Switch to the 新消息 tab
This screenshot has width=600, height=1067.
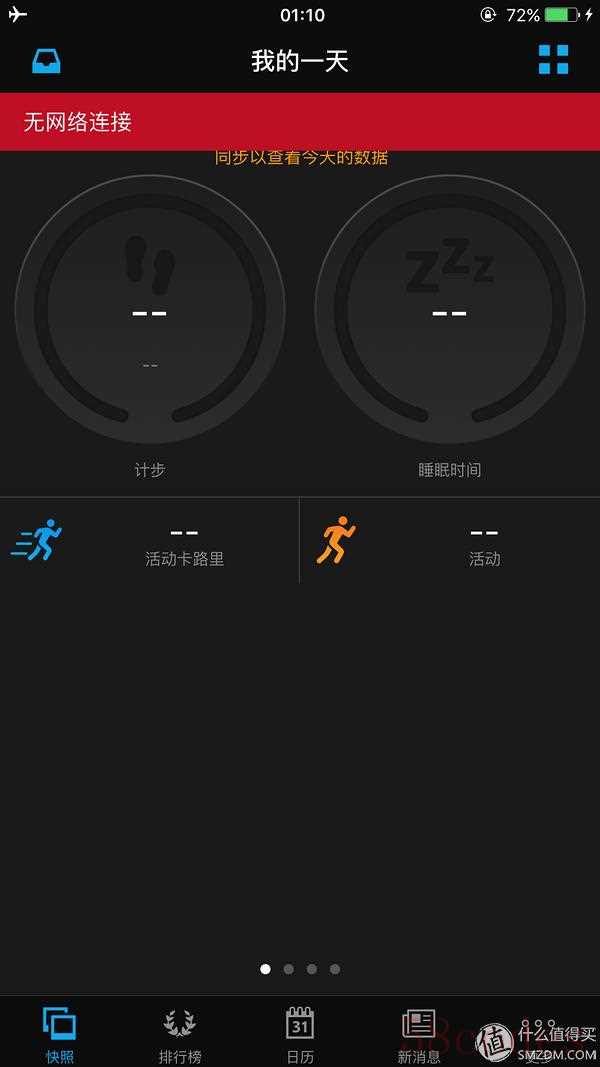point(419,1033)
